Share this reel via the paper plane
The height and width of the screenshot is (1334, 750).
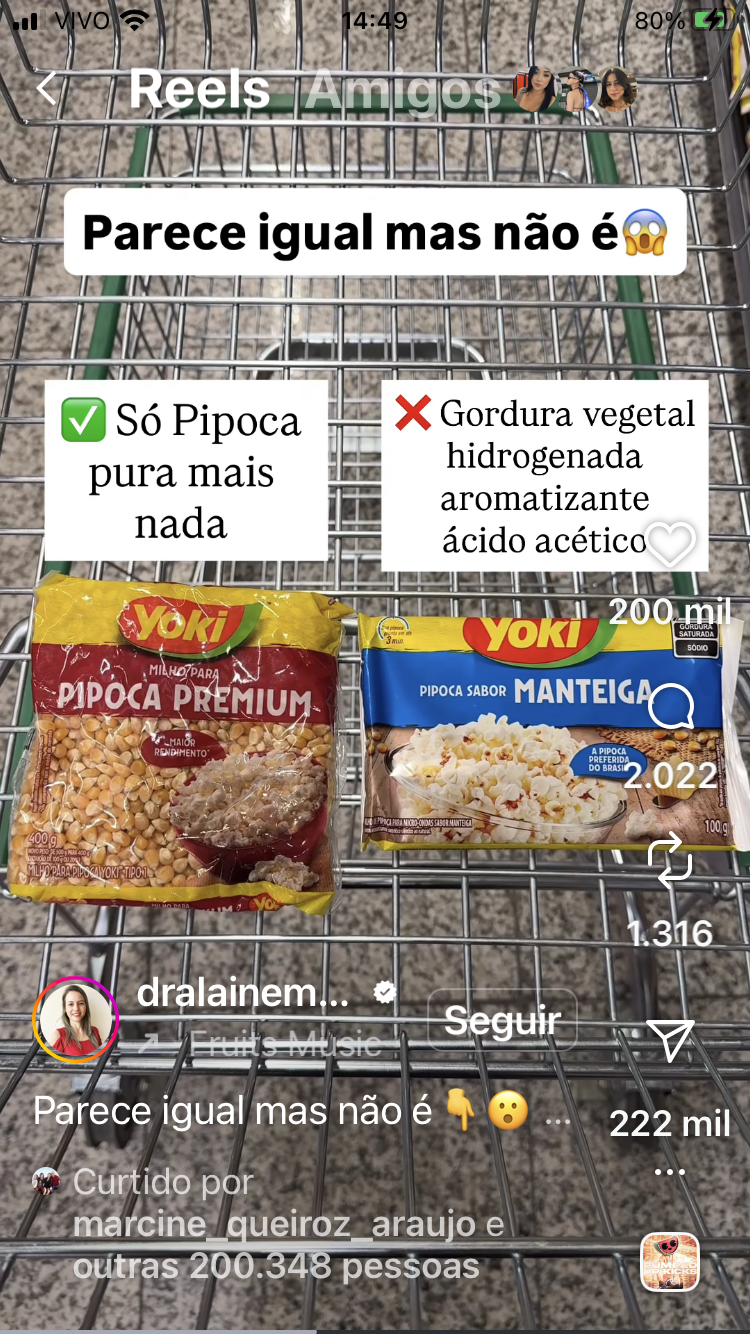[x=670, y=1041]
